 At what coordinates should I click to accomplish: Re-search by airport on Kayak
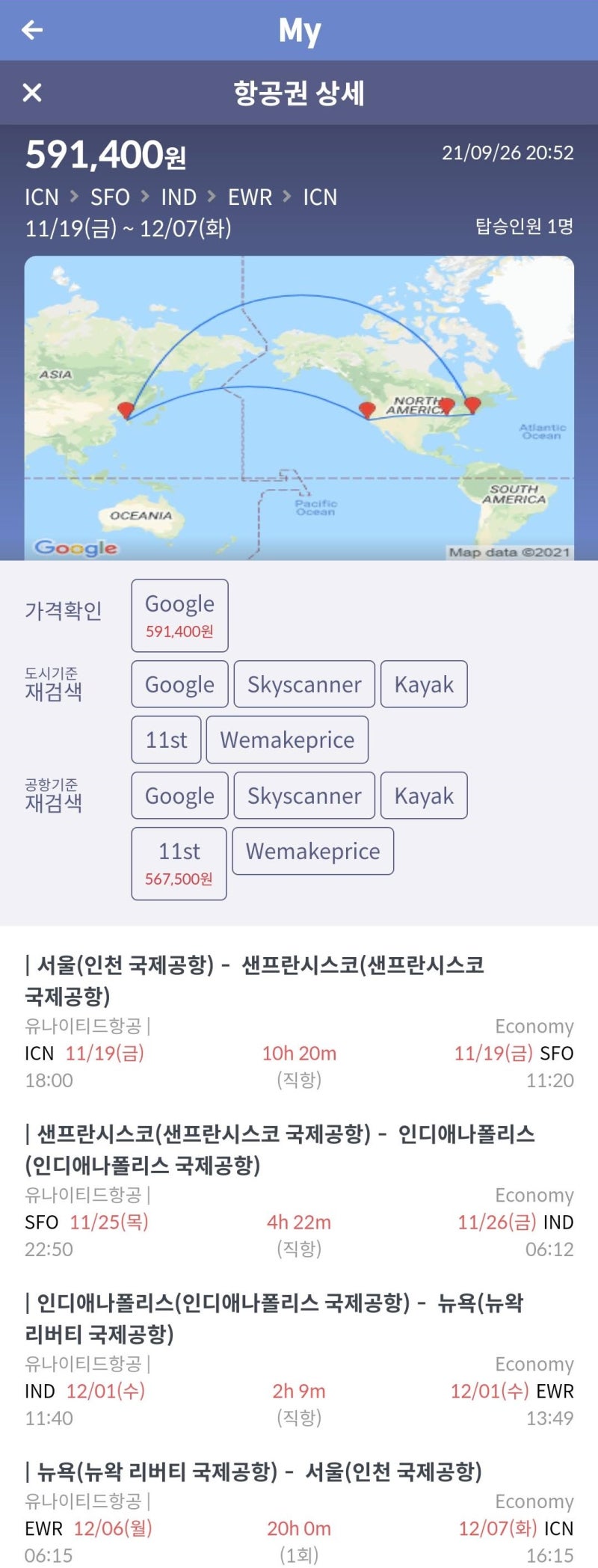tap(424, 796)
